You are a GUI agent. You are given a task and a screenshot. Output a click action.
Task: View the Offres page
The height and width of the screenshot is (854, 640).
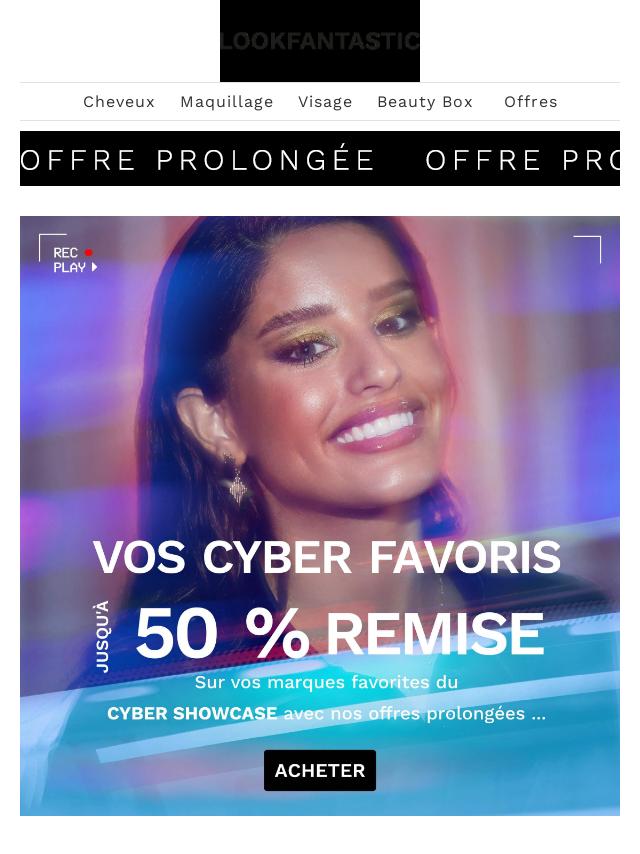531,102
